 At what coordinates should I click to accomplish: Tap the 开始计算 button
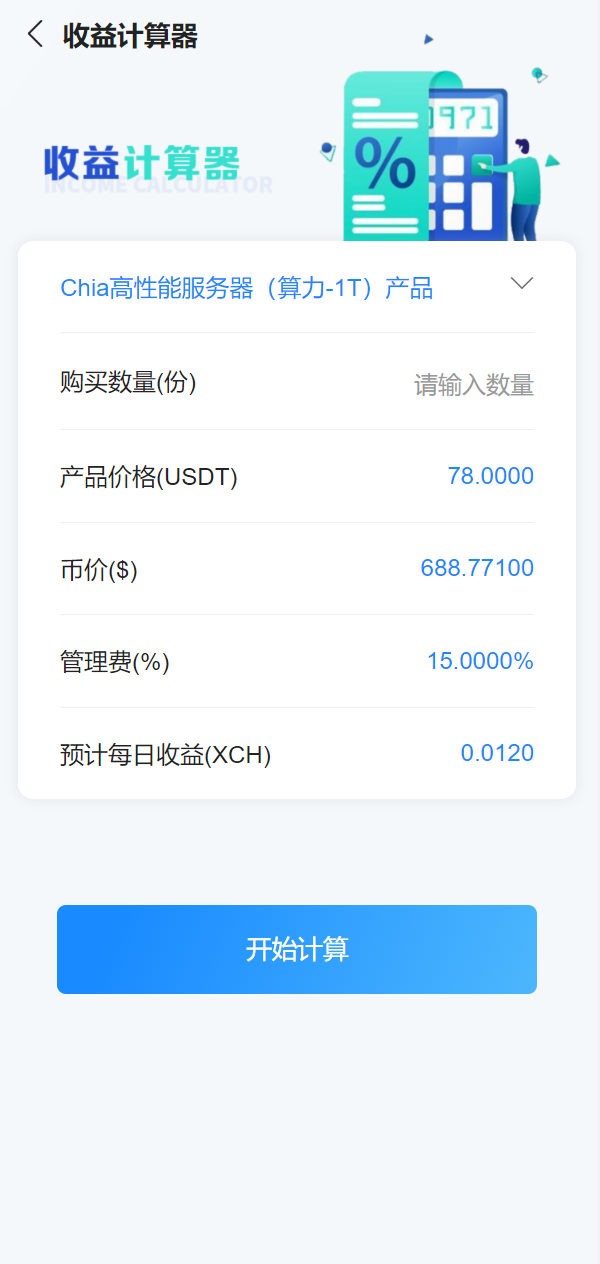click(297, 949)
